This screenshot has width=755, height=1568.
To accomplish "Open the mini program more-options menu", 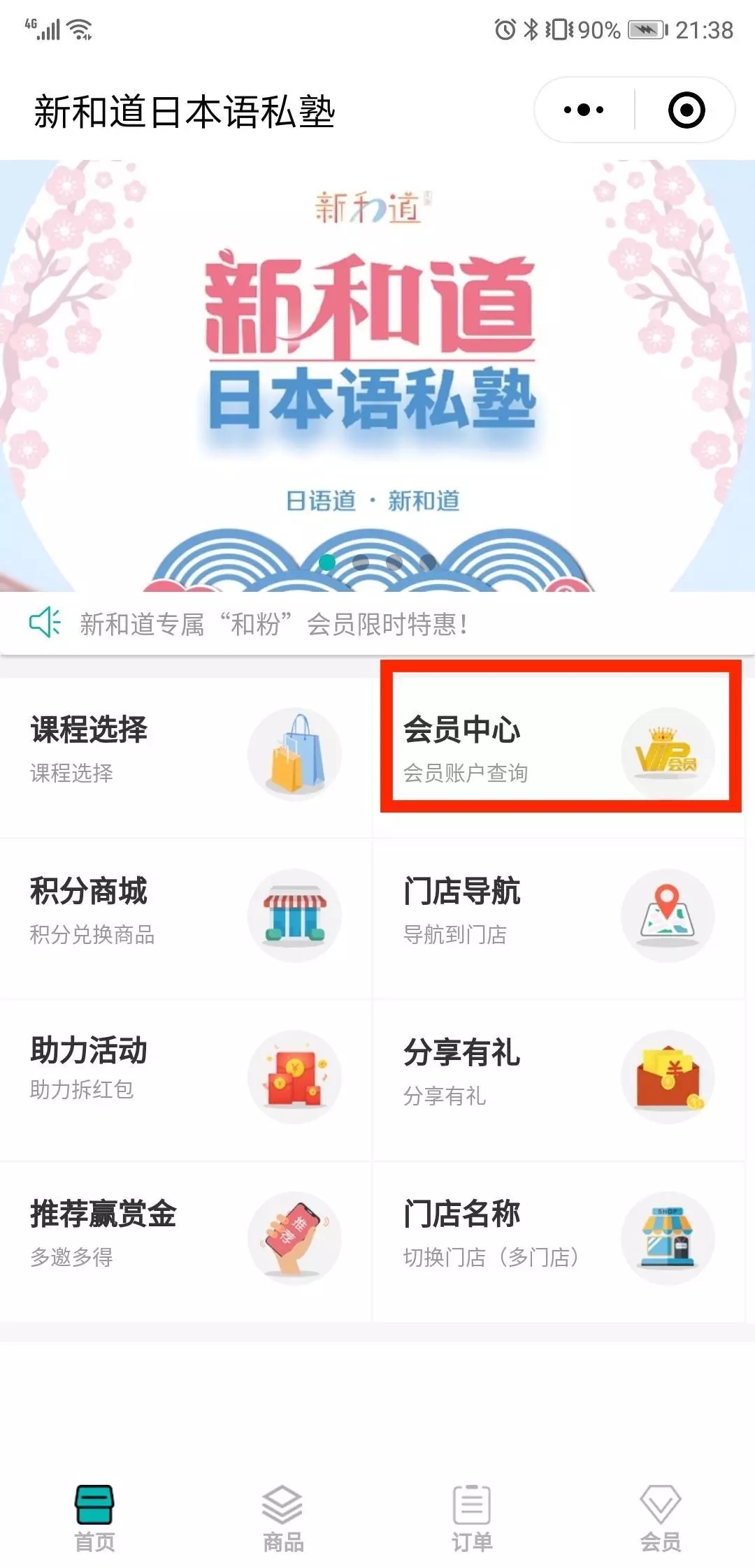I will point(584,110).
